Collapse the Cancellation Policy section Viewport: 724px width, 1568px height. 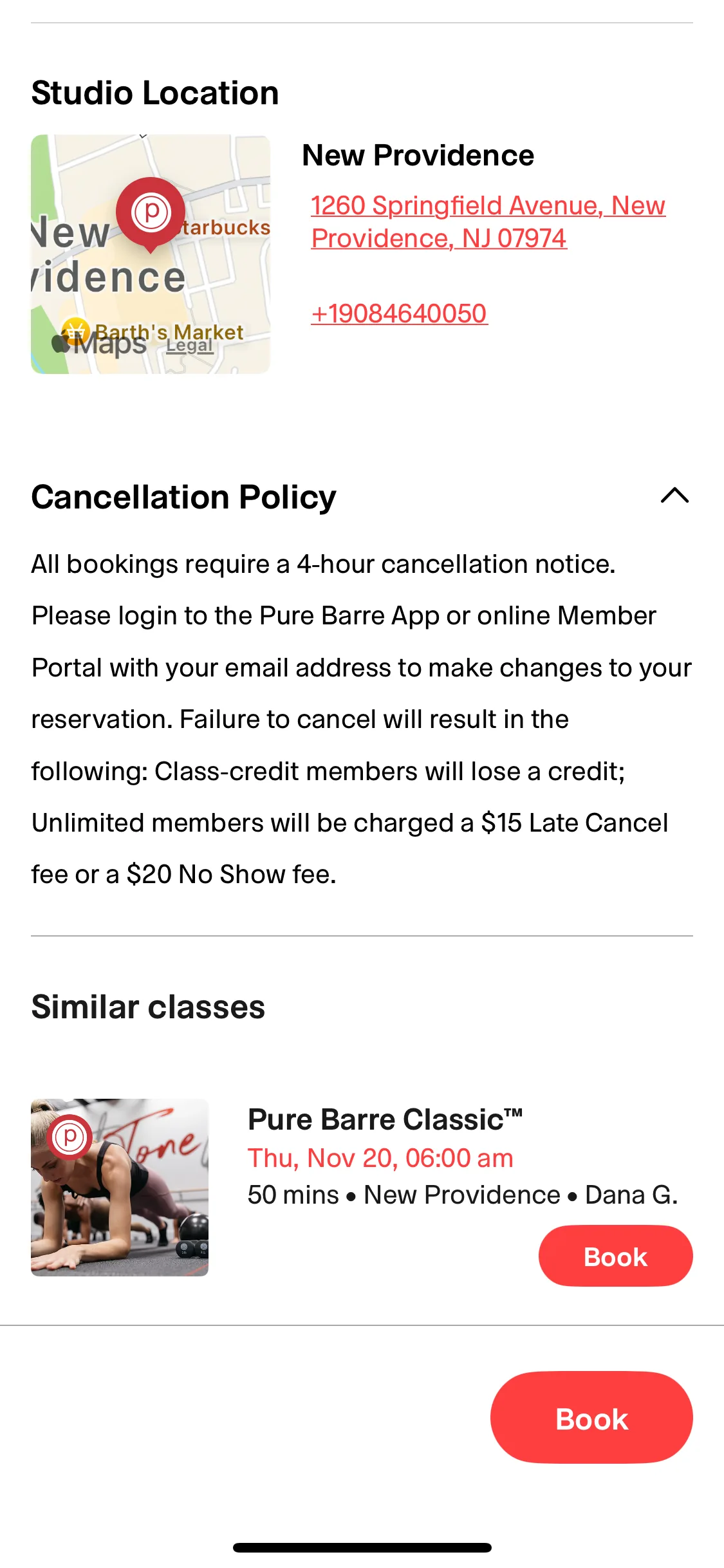tap(674, 496)
